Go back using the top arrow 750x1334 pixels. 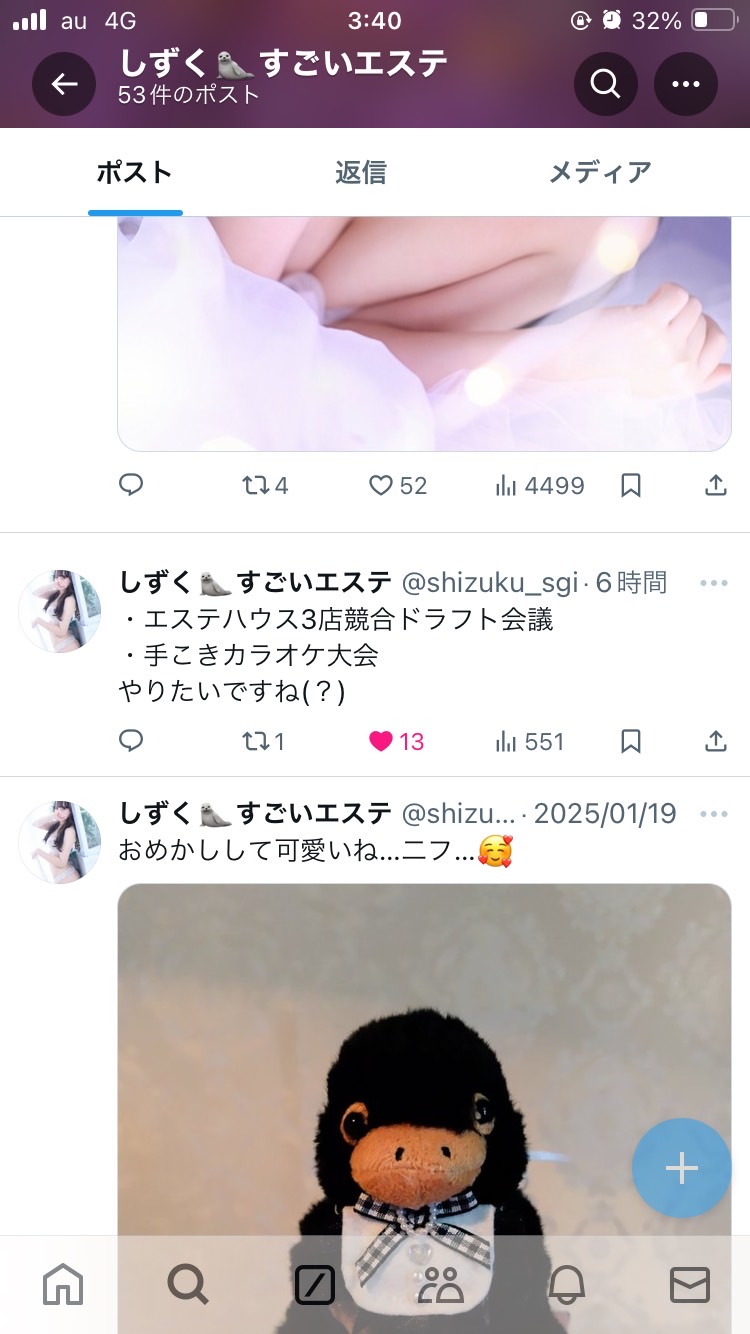coord(64,84)
